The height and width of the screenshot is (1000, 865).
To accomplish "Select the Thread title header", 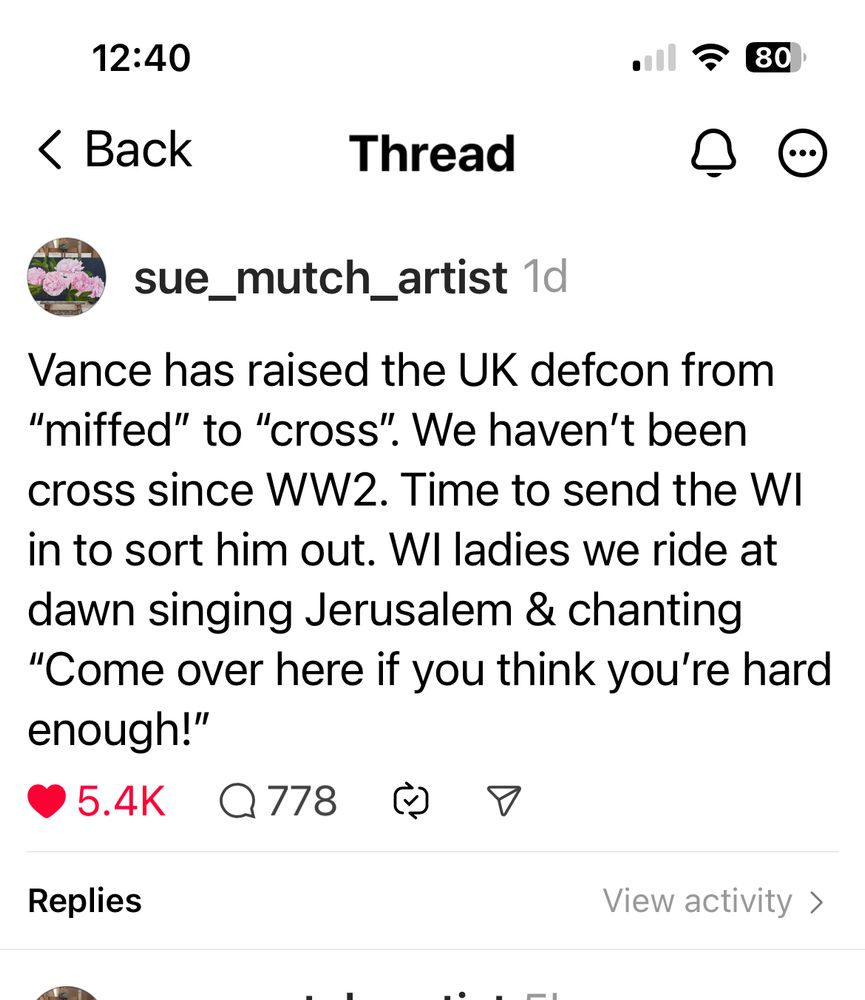I will click(432, 153).
